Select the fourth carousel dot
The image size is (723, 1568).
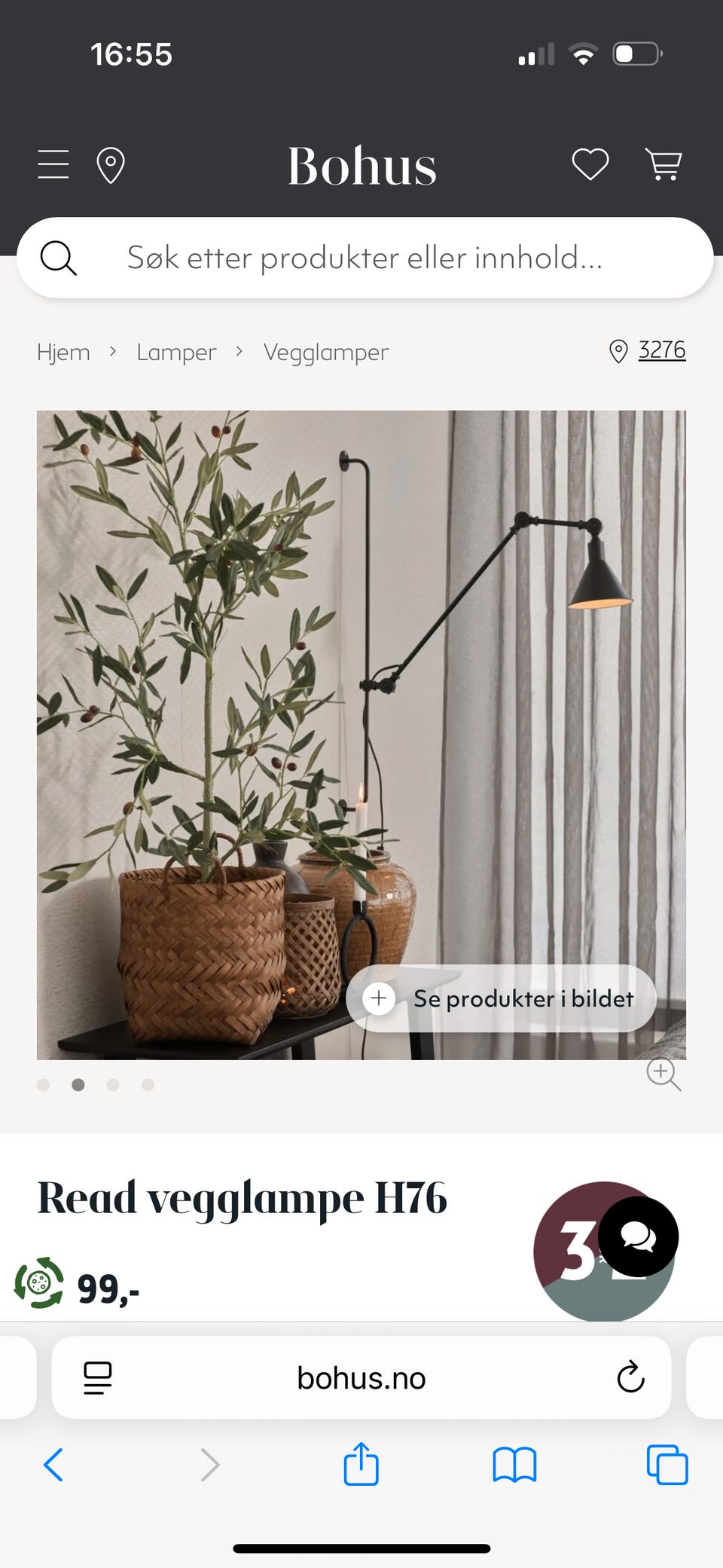click(x=148, y=1084)
